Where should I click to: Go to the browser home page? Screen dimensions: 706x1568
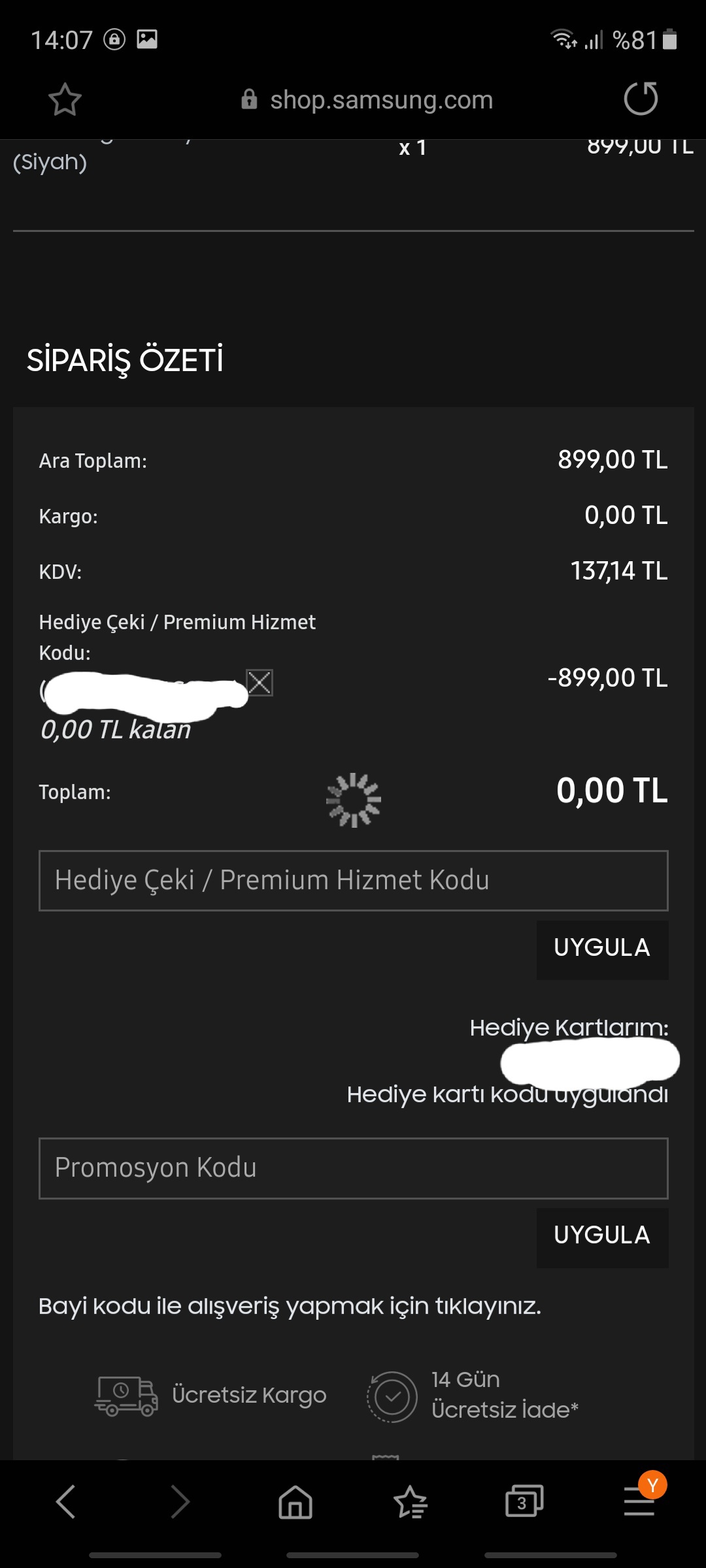295,1501
